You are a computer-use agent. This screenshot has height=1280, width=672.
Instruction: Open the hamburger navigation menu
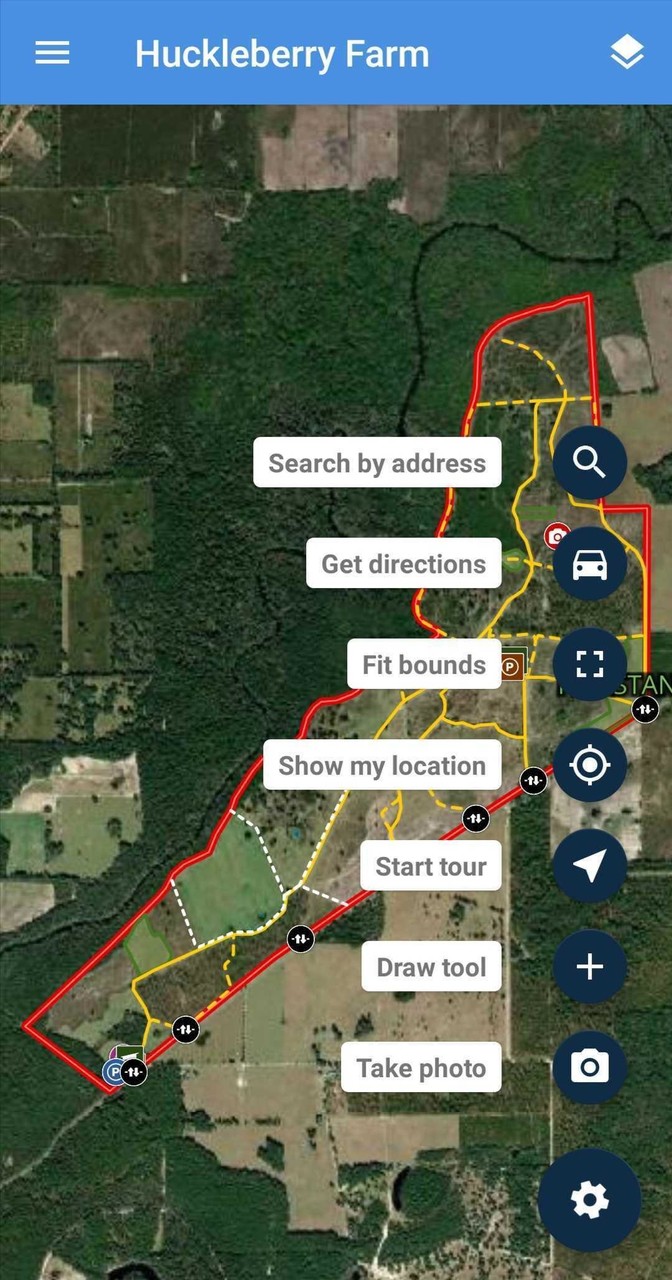[x=52, y=53]
